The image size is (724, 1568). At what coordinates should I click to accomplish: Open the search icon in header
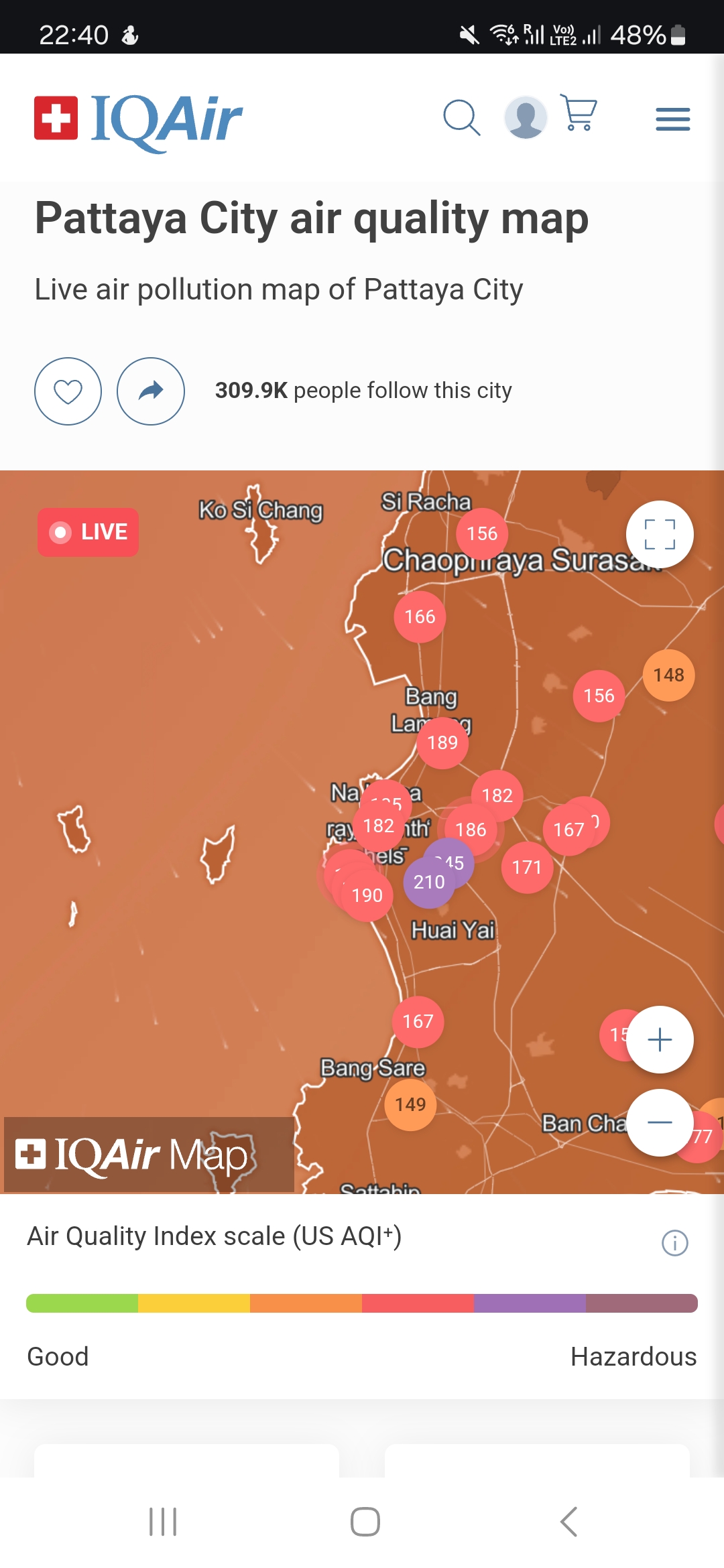click(461, 118)
